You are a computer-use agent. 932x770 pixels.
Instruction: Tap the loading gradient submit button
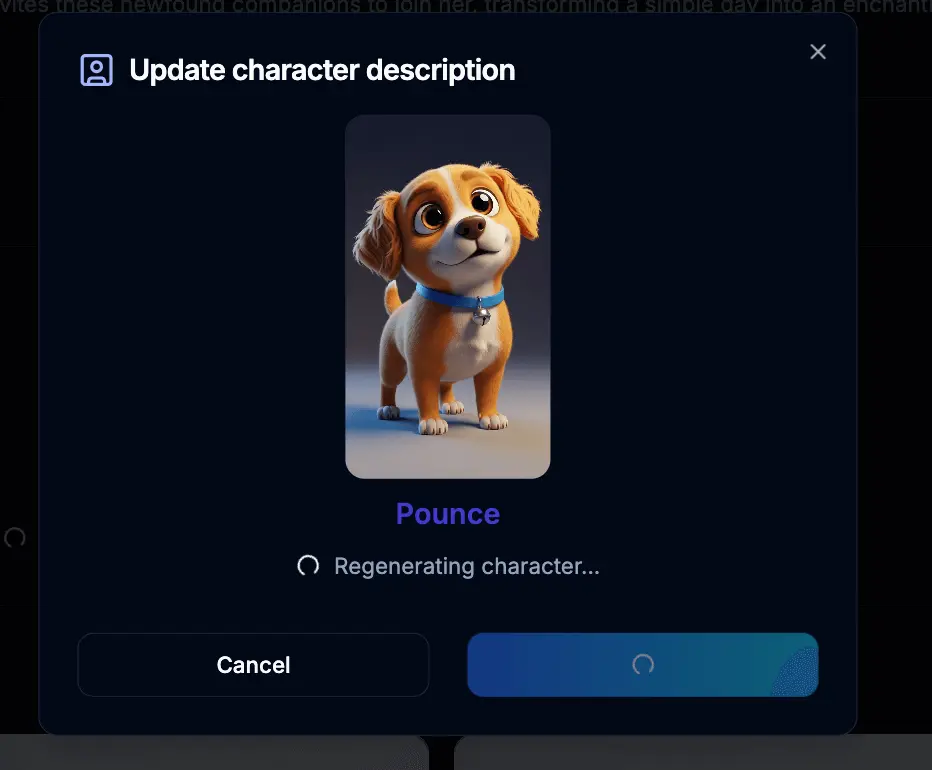click(x=642, y=665)
